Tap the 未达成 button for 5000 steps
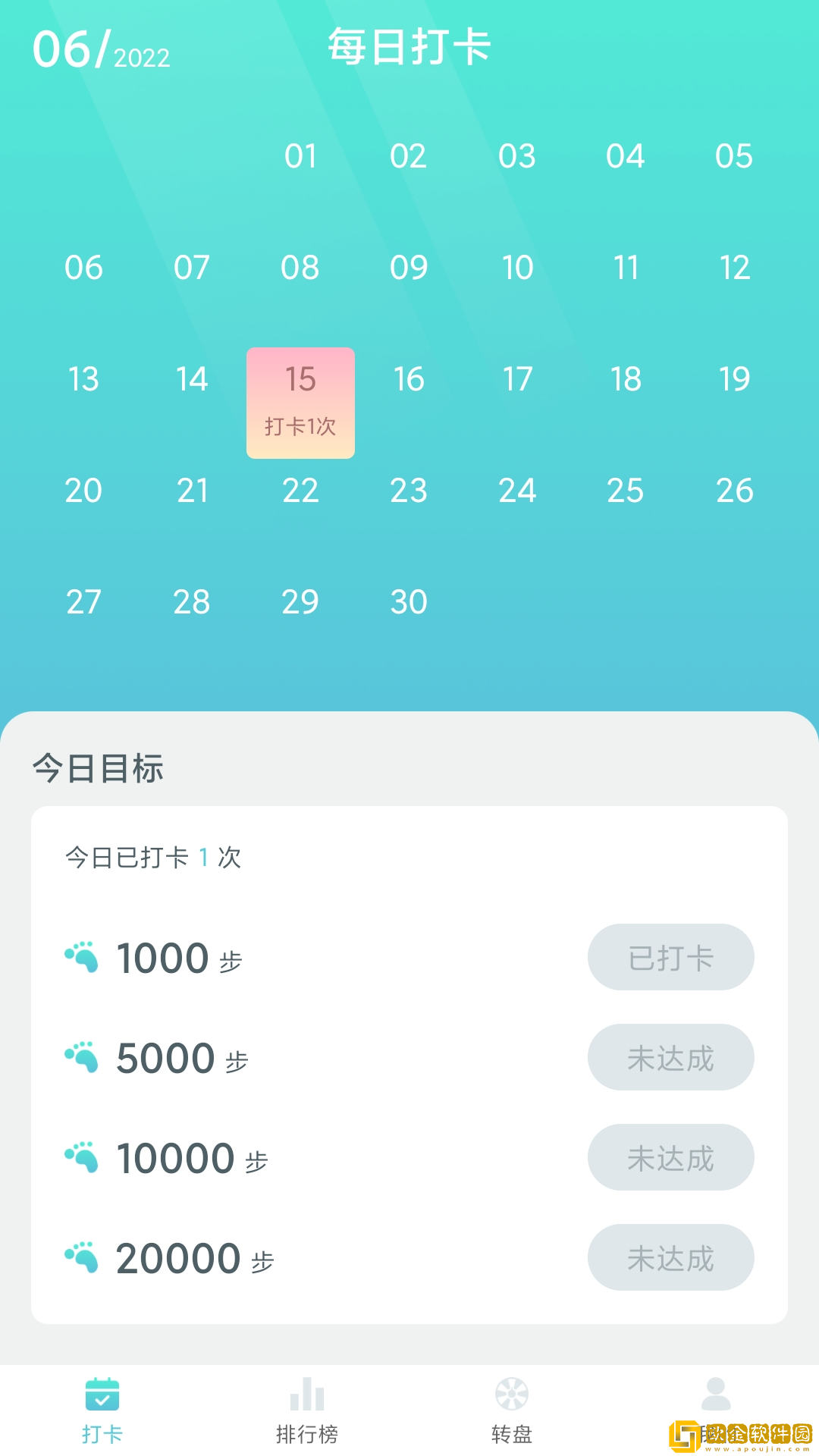This screenshot has width=819, height=1456. [670, 1057]
